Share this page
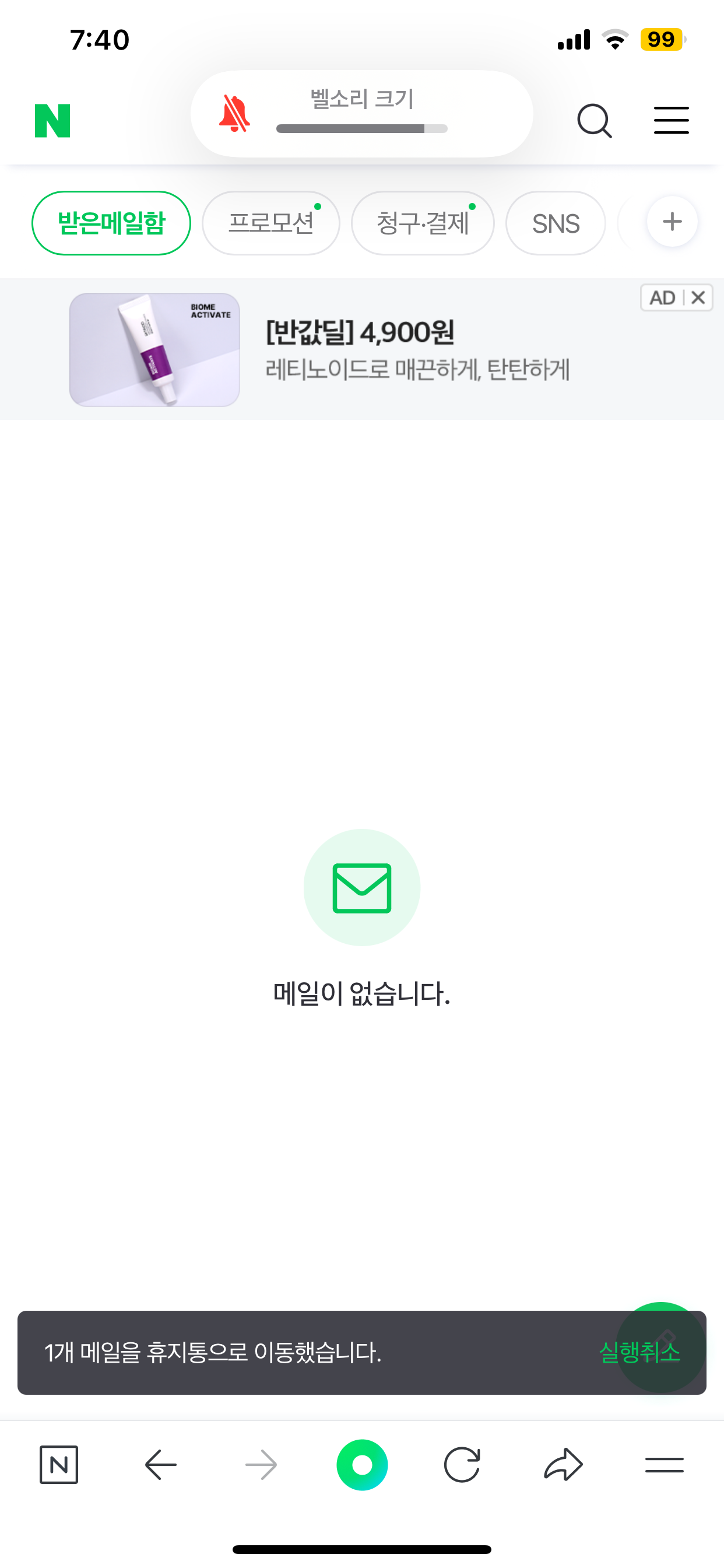Image resolution: width=724 pixels, height=1568 pixels. tap(563, 1464)
